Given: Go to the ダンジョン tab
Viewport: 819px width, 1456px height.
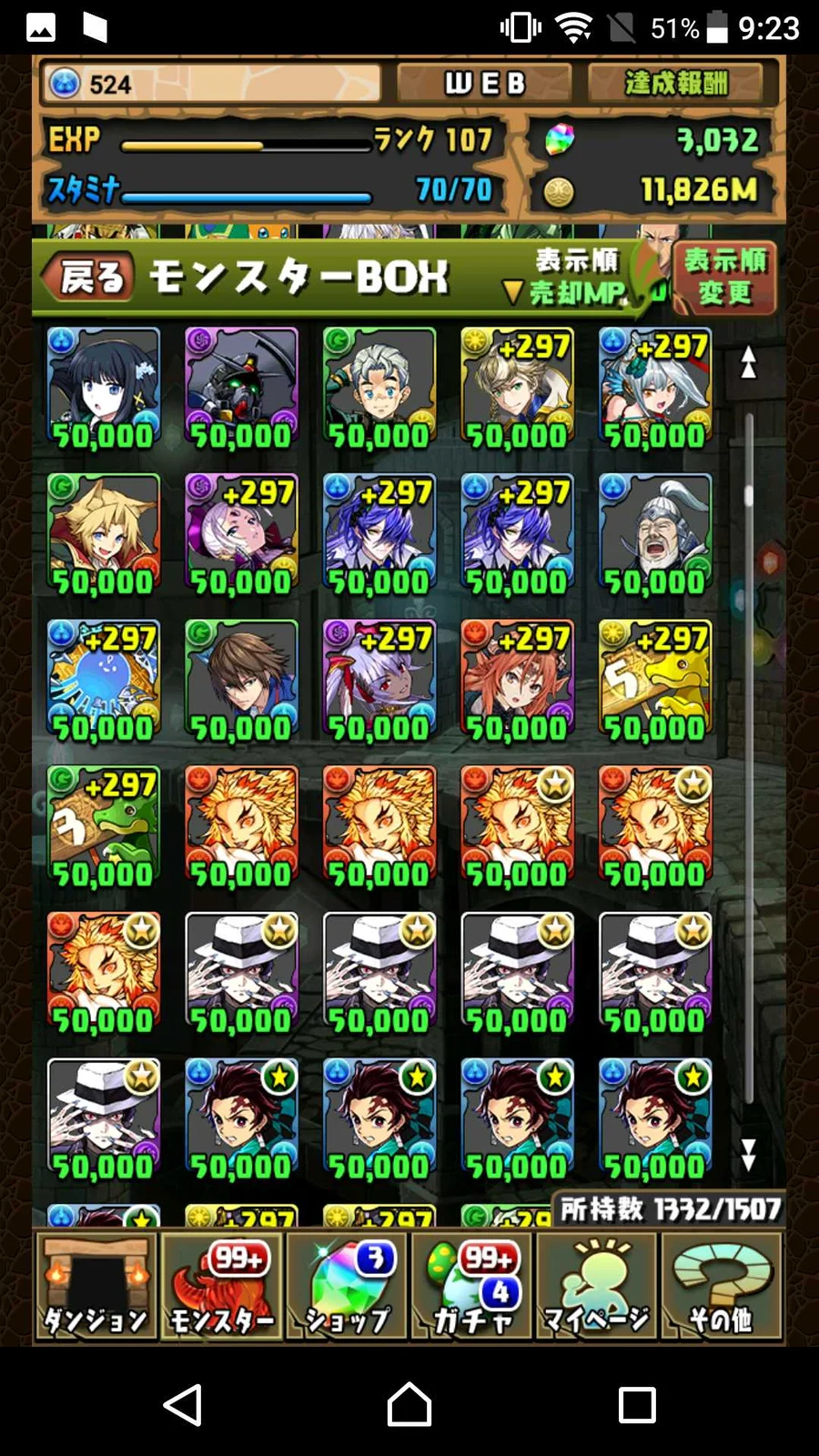Looking at the screenshot, I should (x=96, y=1286).
